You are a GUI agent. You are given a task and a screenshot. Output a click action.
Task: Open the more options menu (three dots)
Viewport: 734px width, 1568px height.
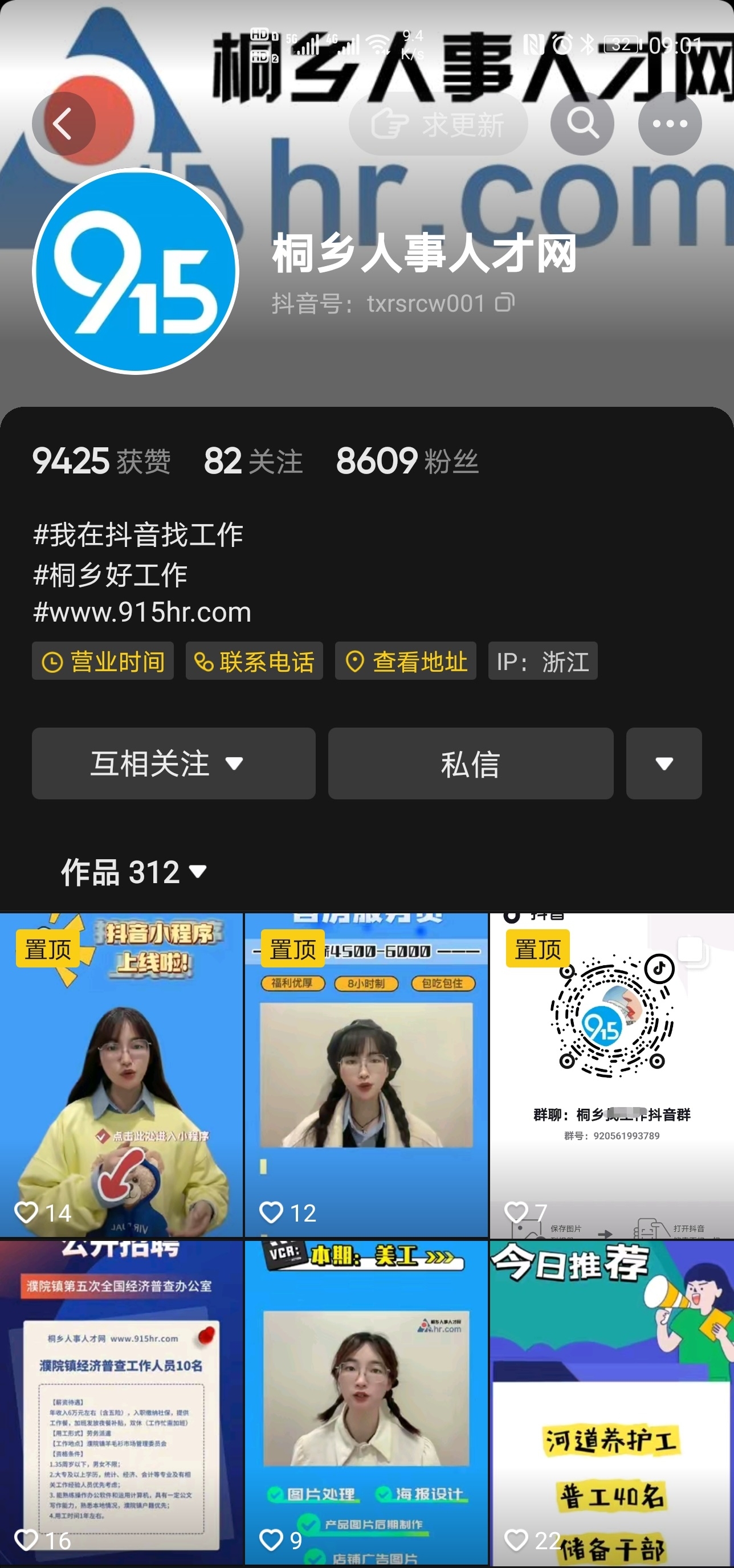pyautogui.click(x=670, y=123)
